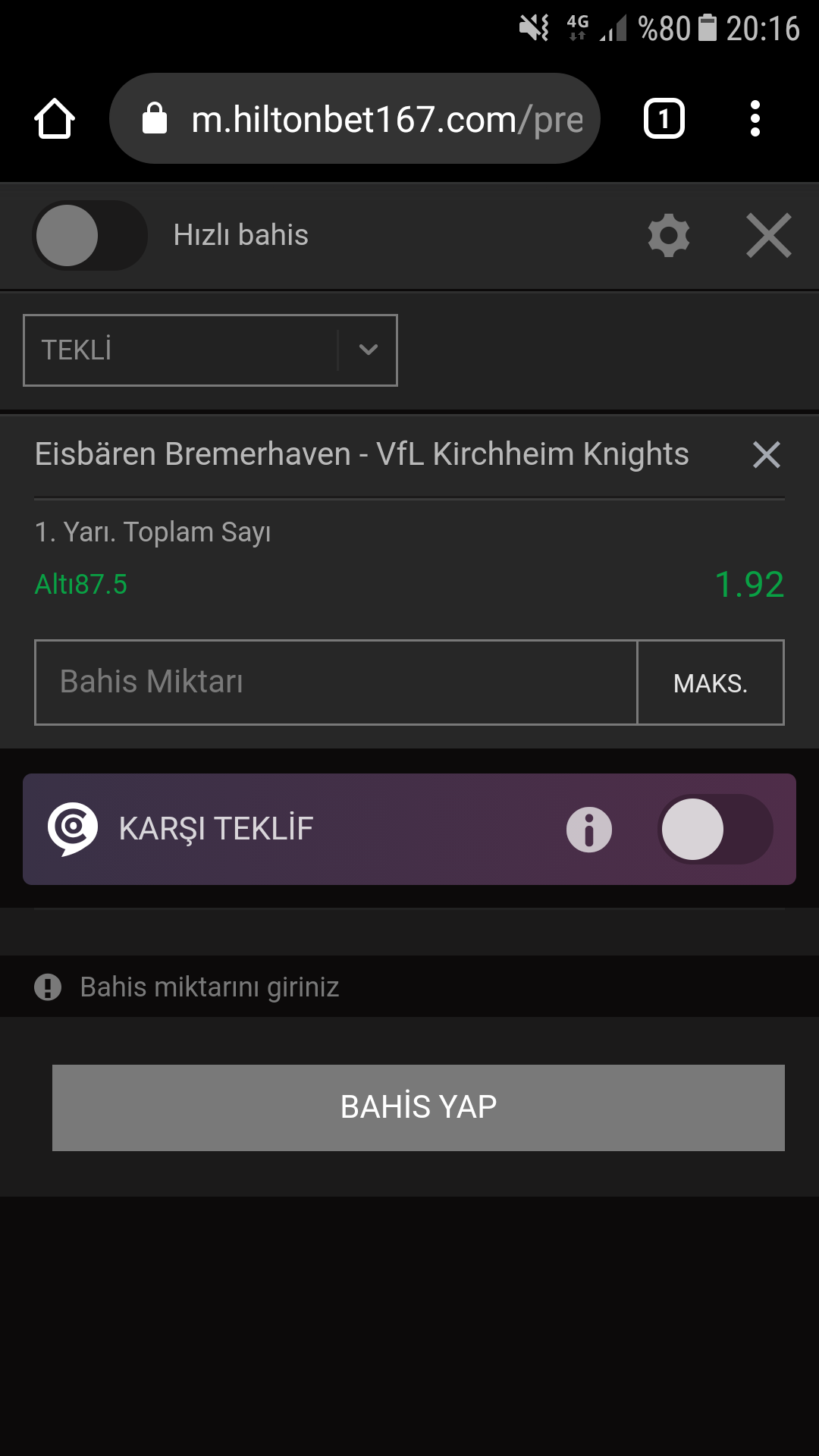Screen dimensions: 819x1456
Task: Show info about KARŞI TEKLİF
Action: click(589, 830)
